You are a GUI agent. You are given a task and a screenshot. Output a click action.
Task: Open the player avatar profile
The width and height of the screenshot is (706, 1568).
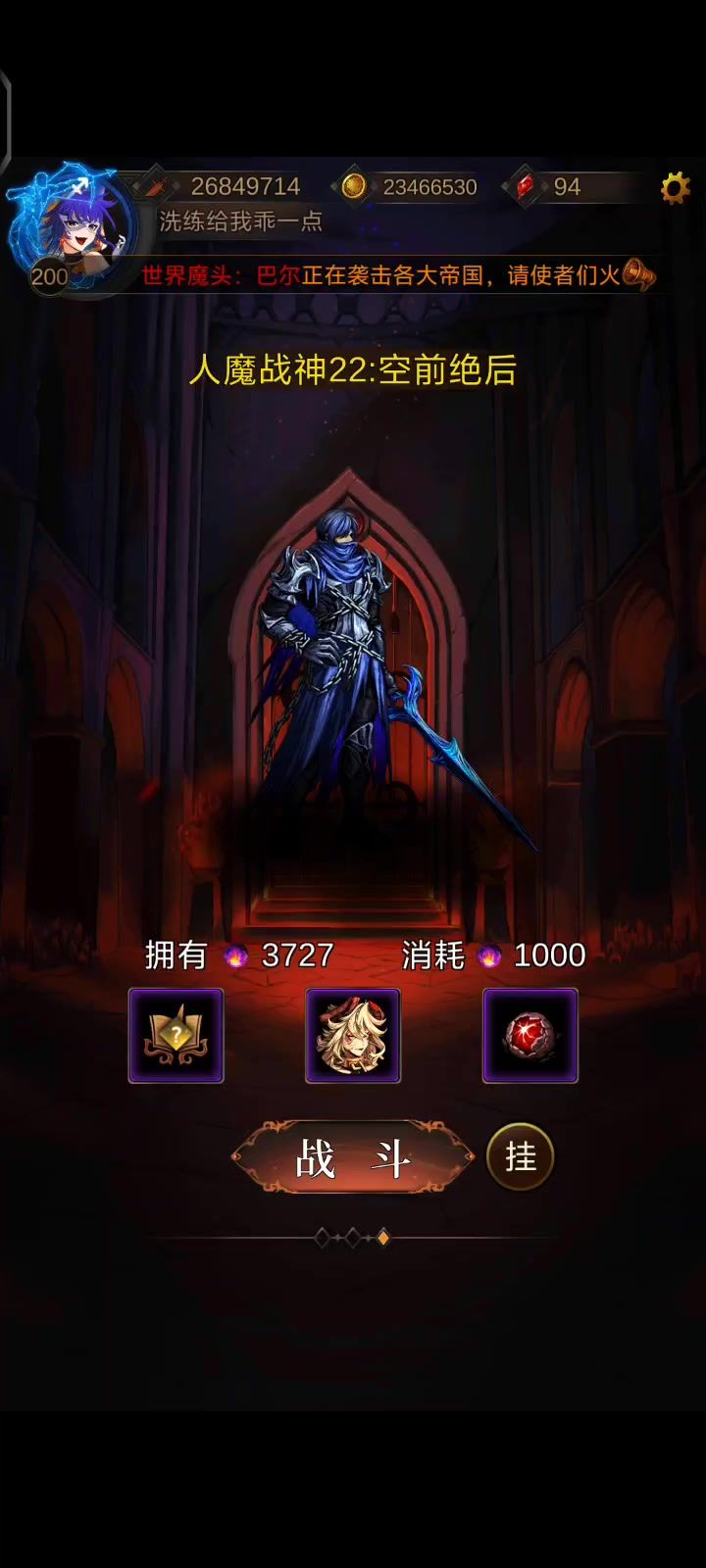point(67,227)
